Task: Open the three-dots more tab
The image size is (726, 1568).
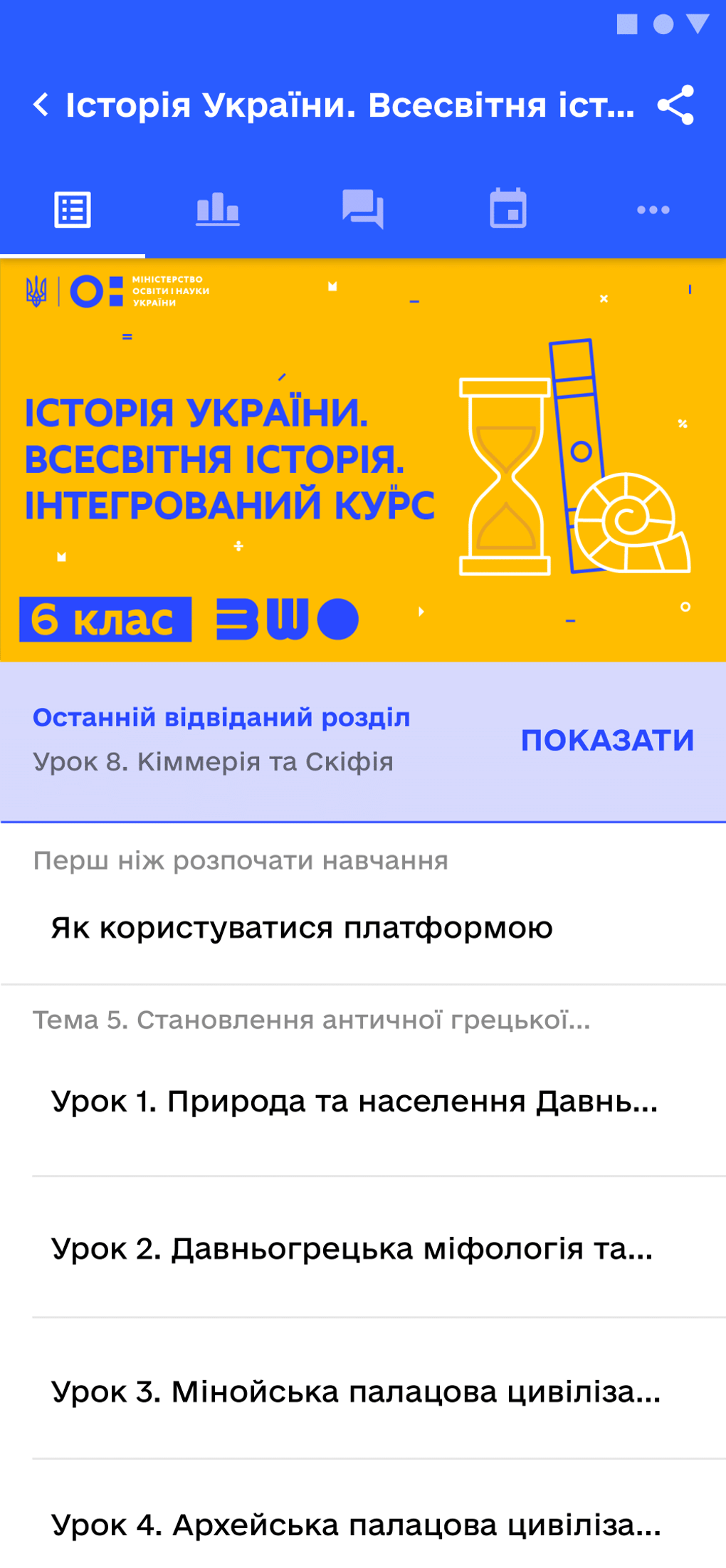Action: click(653, 210)
